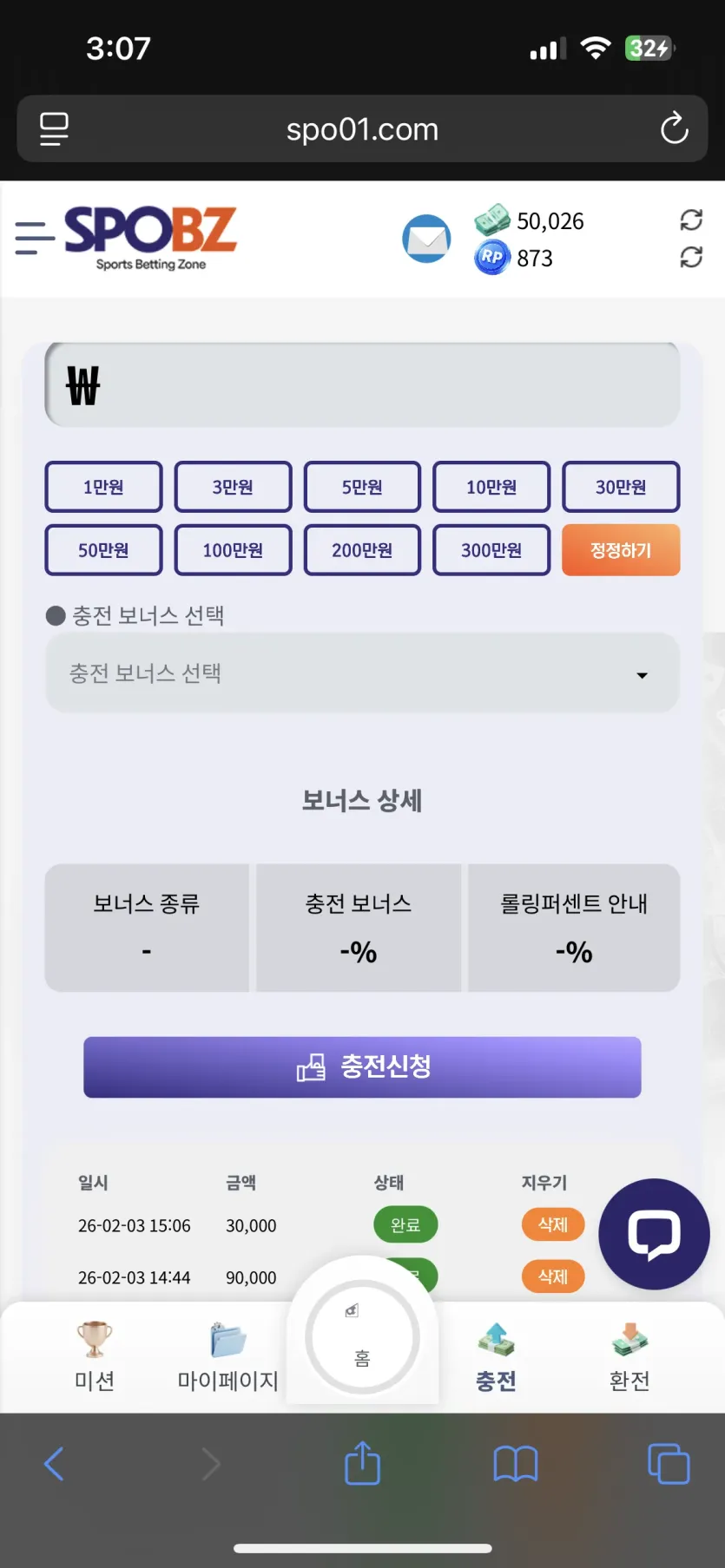The height and width of the screenshot is (1568, 725).
Task: Submit with the 충전신청 button
Action: 362,1066
